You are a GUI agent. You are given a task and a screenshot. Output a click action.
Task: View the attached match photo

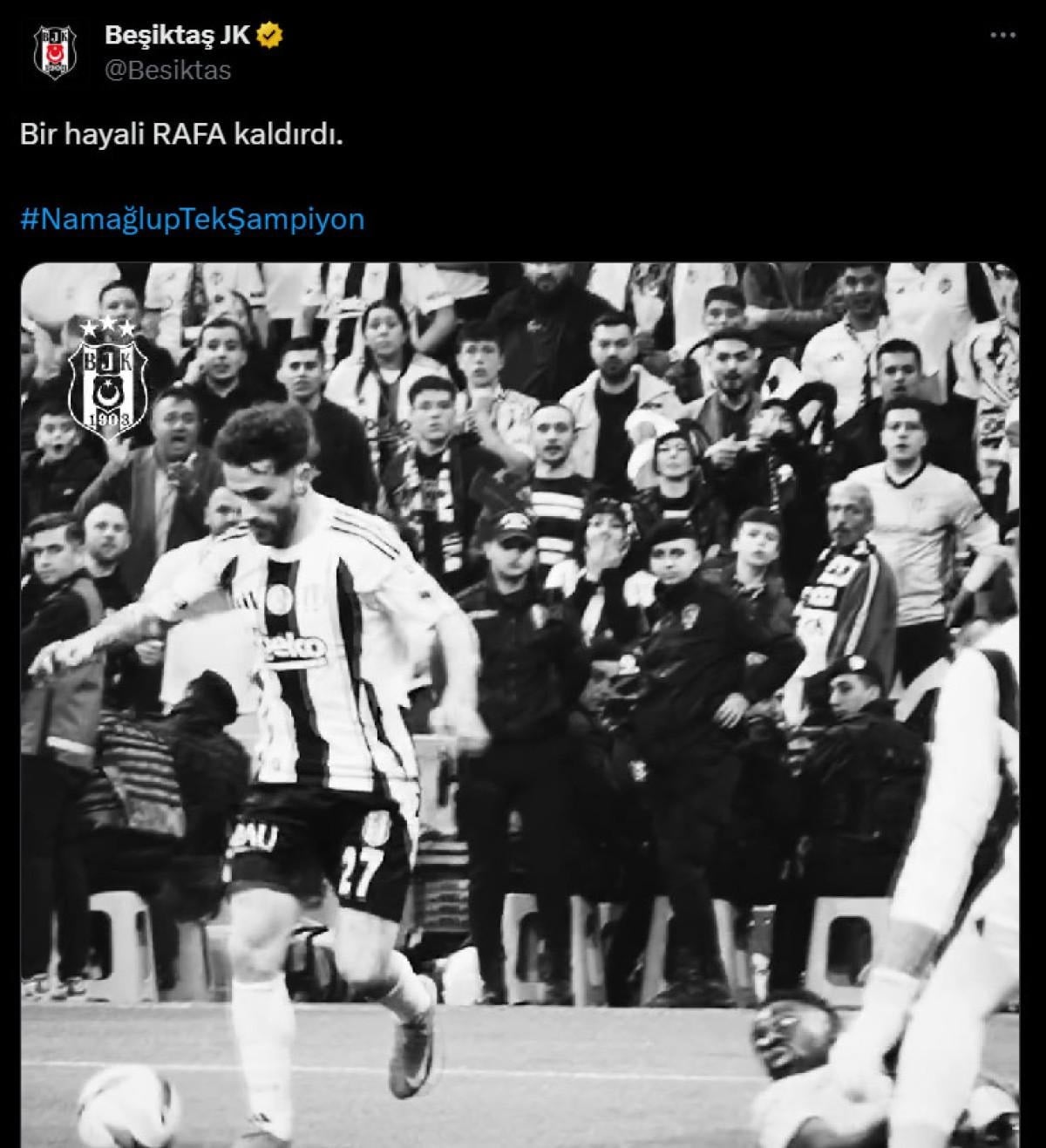(520, 704)
